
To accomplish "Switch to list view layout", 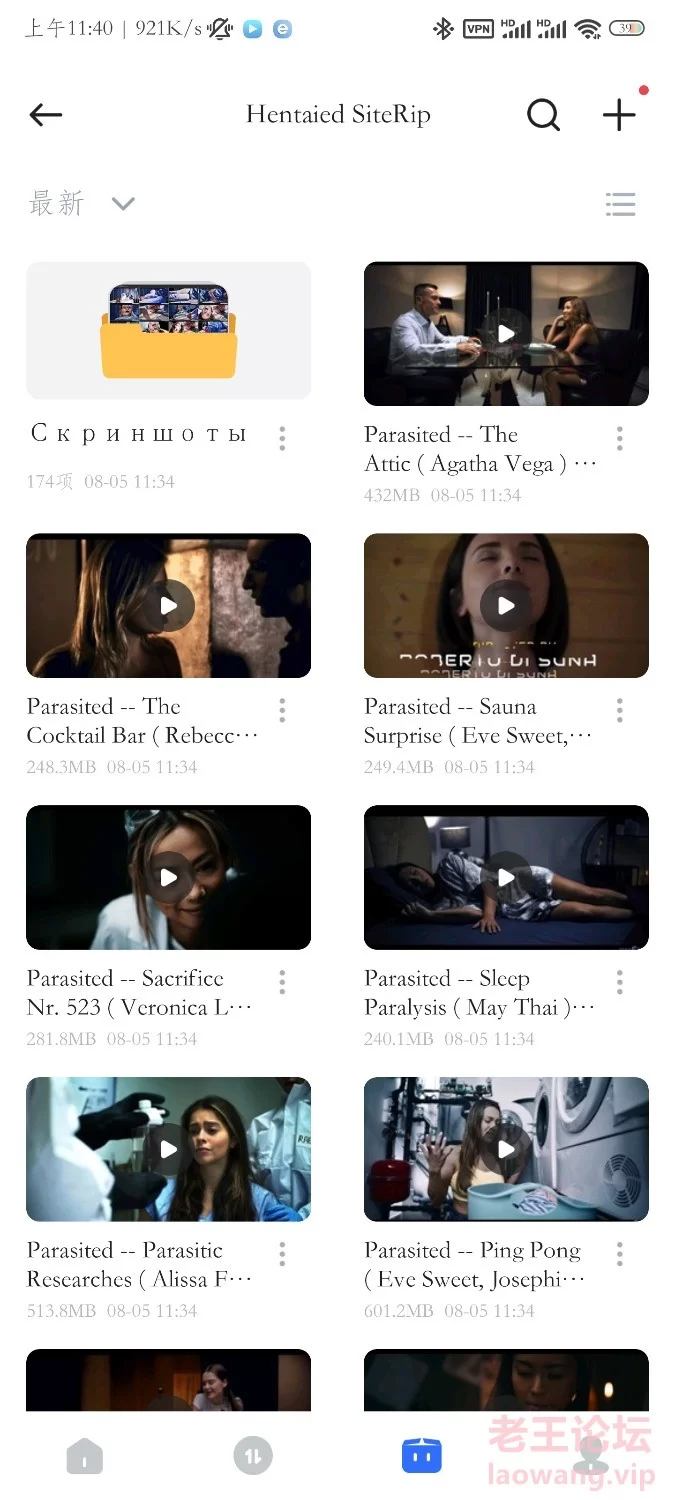I will (620, 205).
